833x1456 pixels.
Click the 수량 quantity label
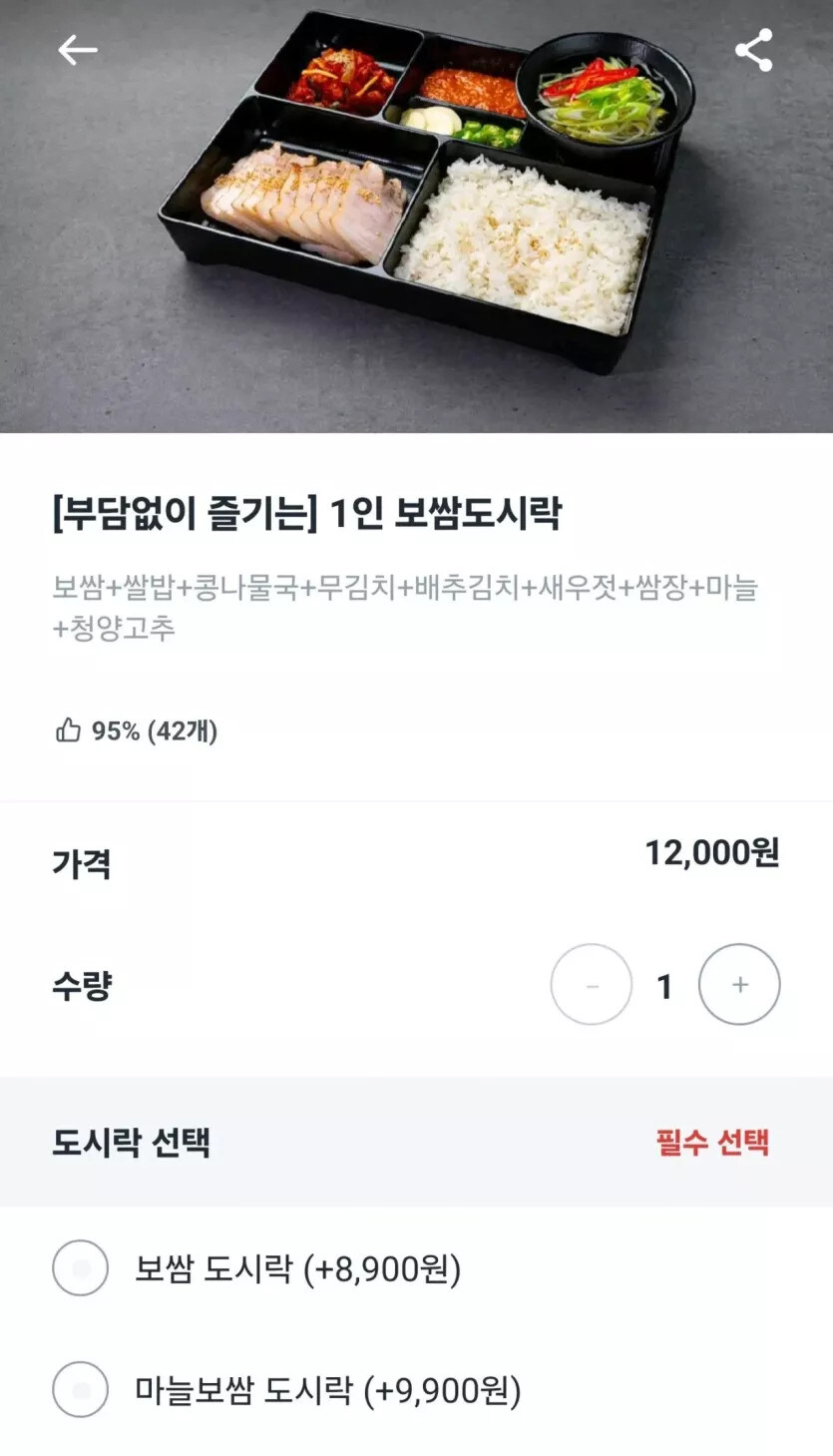(82, 984)
